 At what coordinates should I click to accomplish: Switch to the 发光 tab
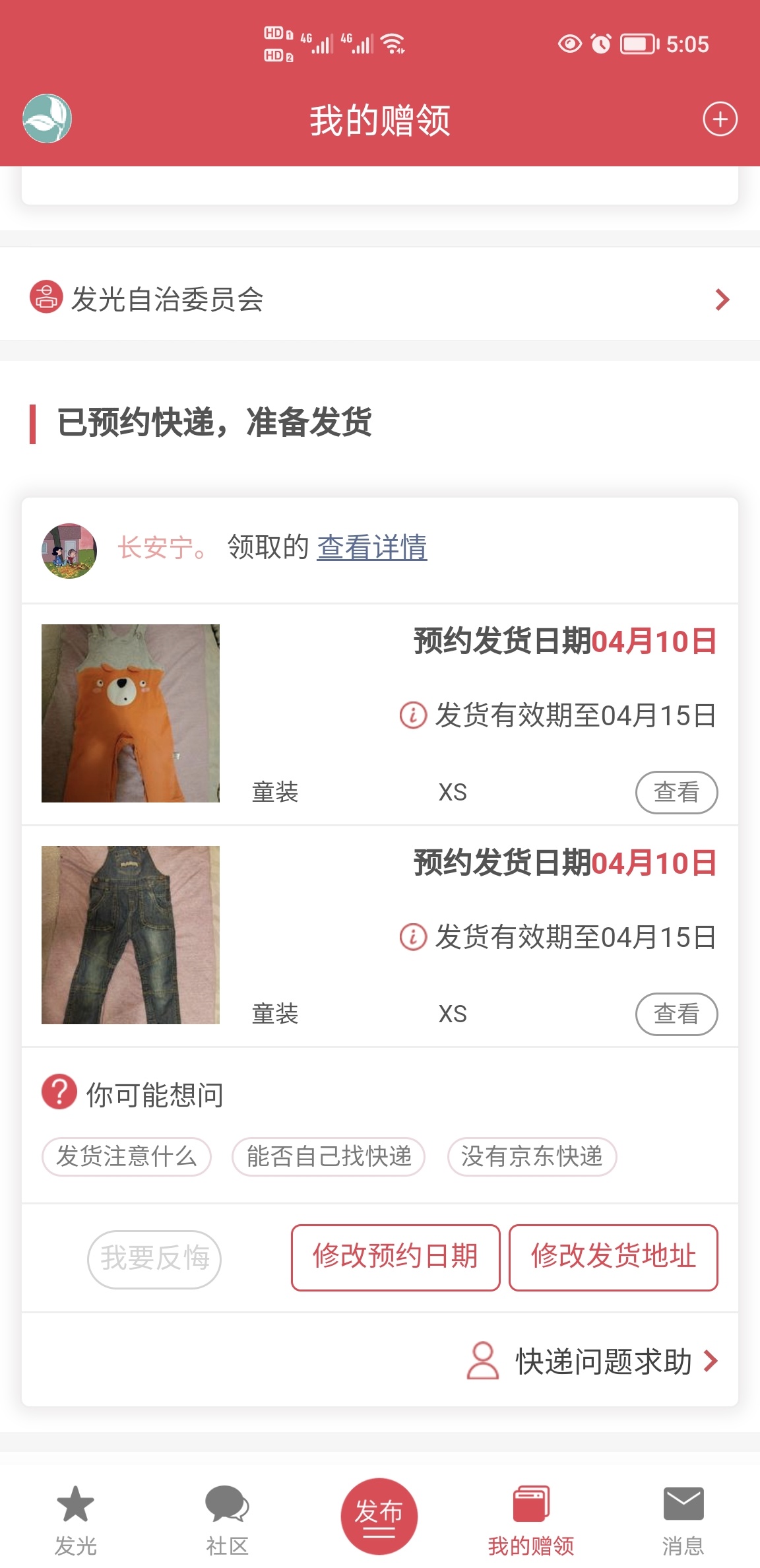pyautogui.click(x=76, y=1520)
